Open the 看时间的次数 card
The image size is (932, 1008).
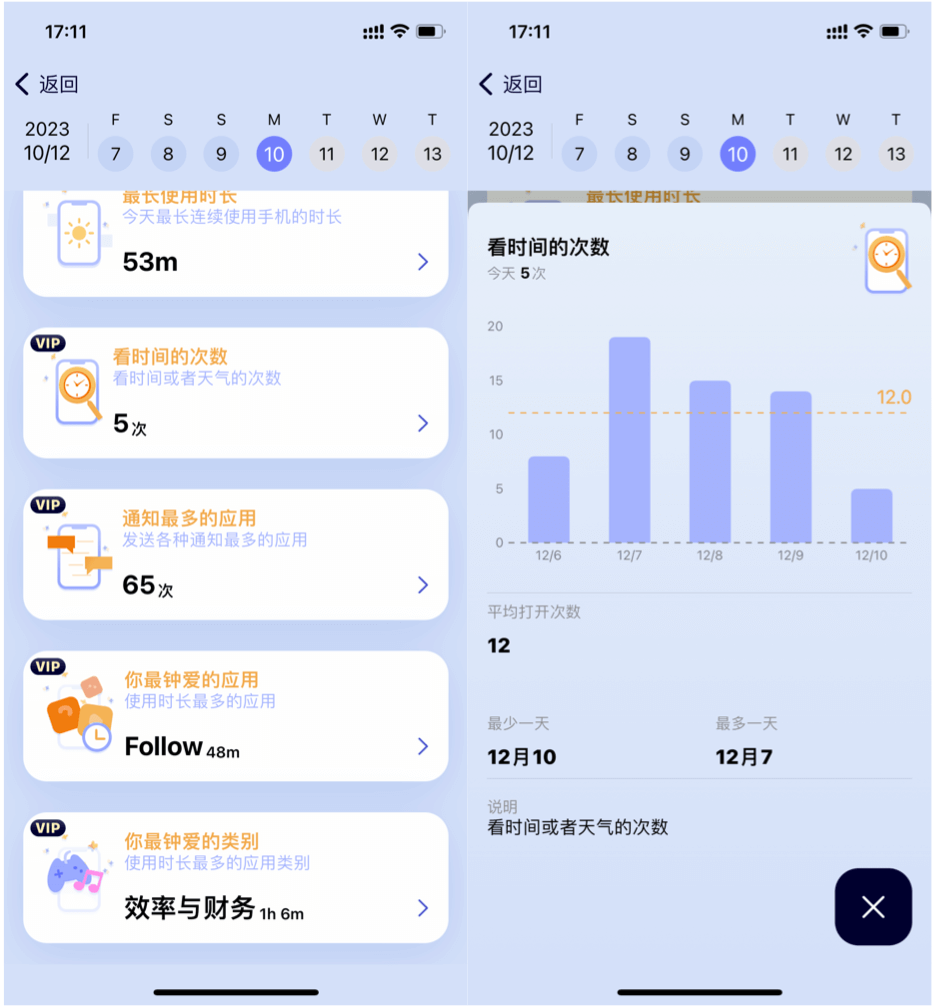(235, 393)
